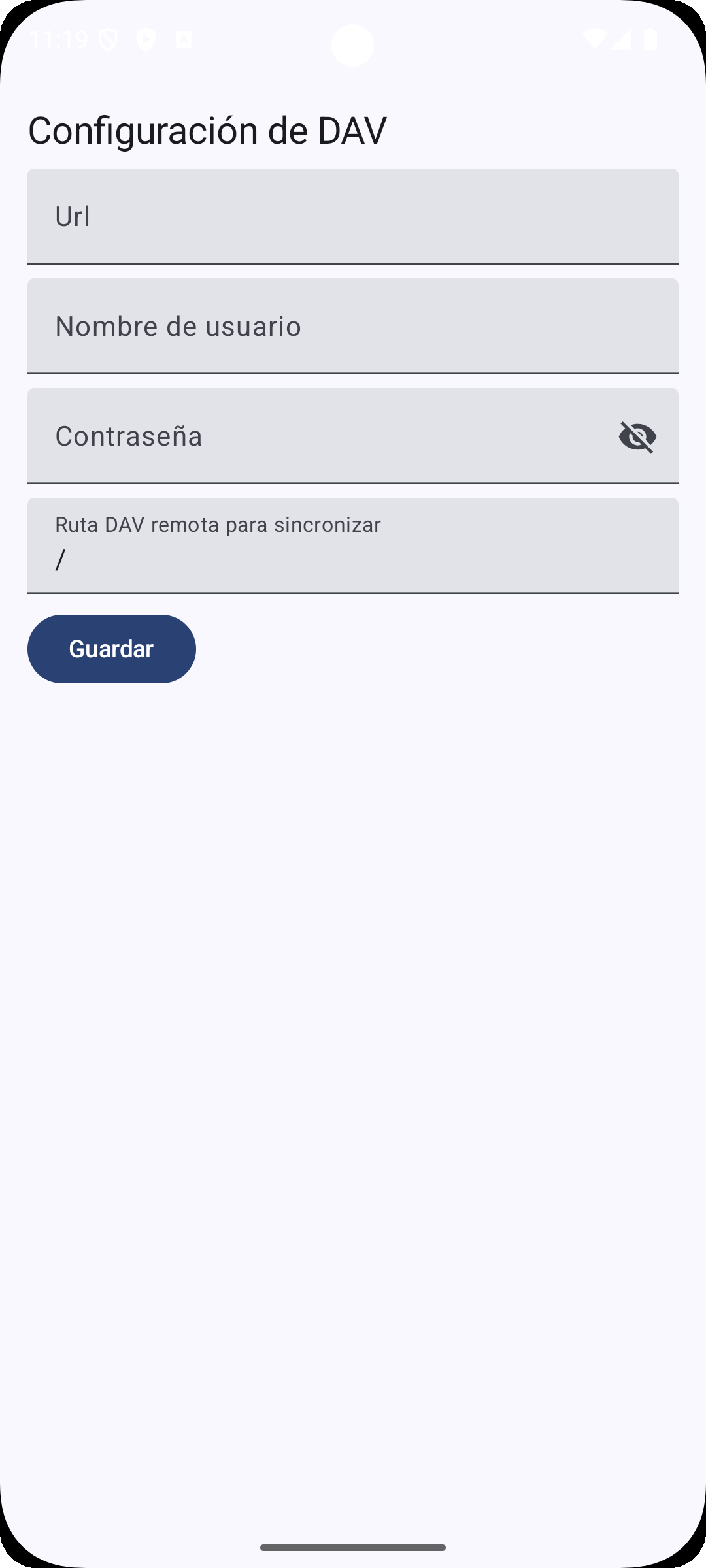
Task: Focus the Nombre de usuario field
Action: [353, 326]
